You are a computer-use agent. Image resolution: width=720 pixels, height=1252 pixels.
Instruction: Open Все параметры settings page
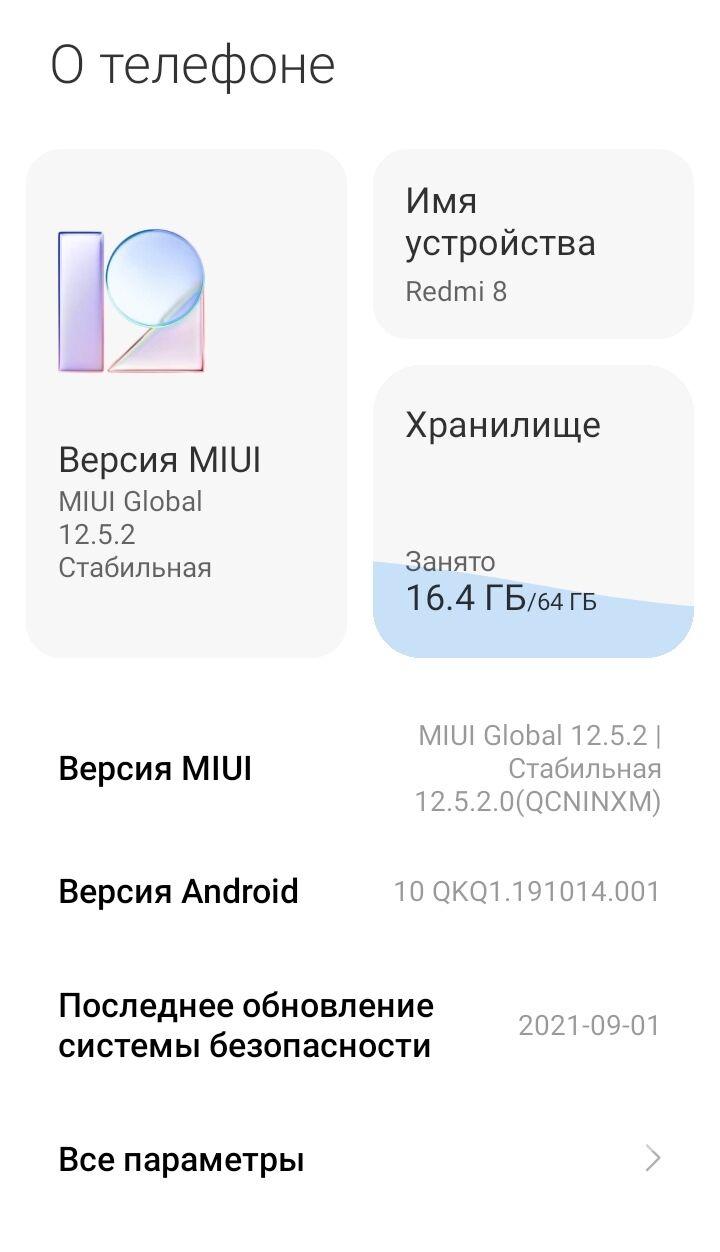[x=360, y=1159]
